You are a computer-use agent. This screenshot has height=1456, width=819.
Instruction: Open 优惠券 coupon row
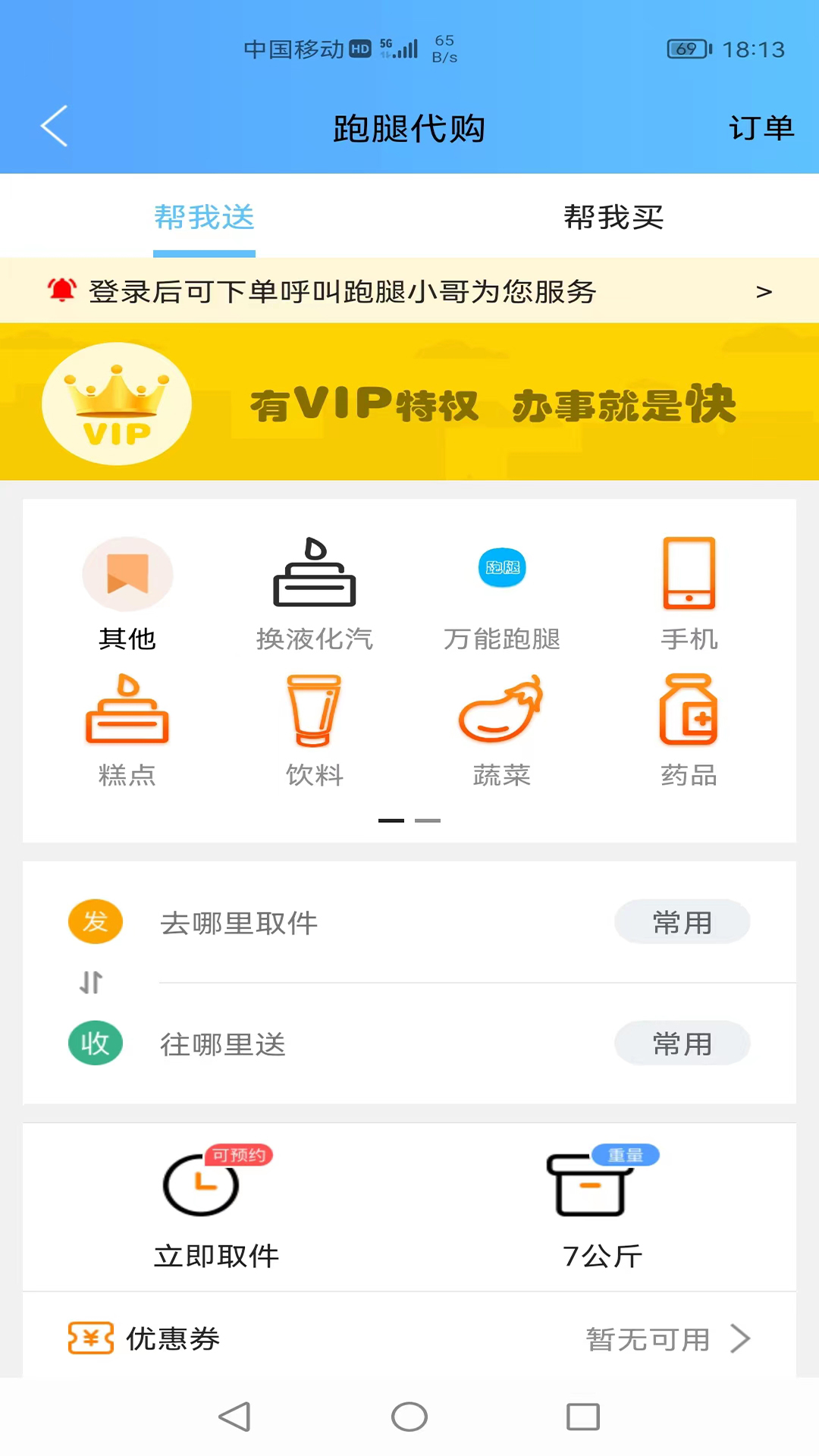(409, 1338)
